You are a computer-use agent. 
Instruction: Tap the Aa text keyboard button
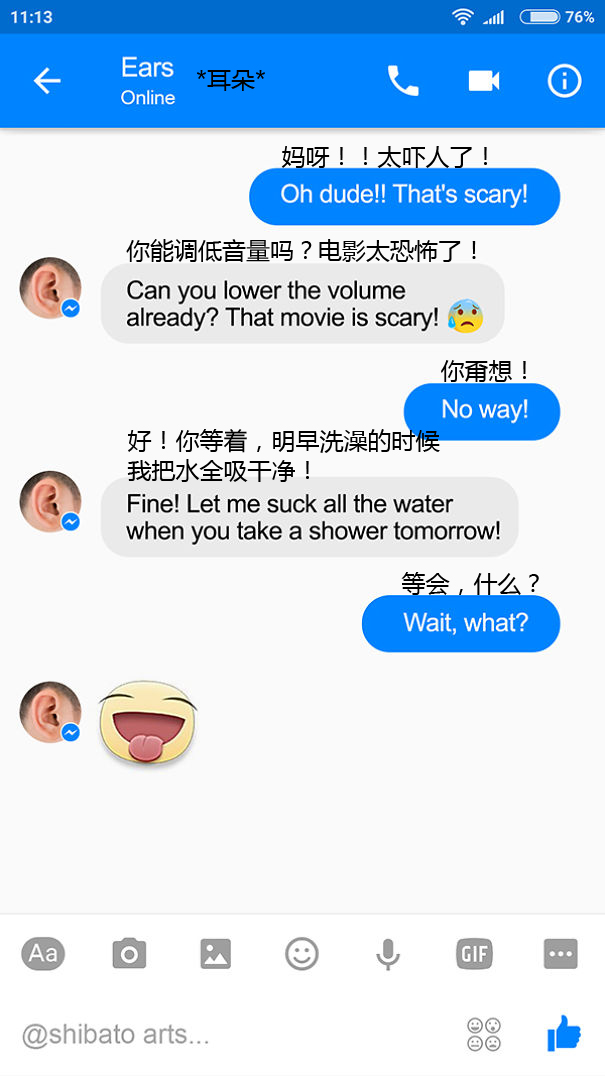tap(43, 954)
